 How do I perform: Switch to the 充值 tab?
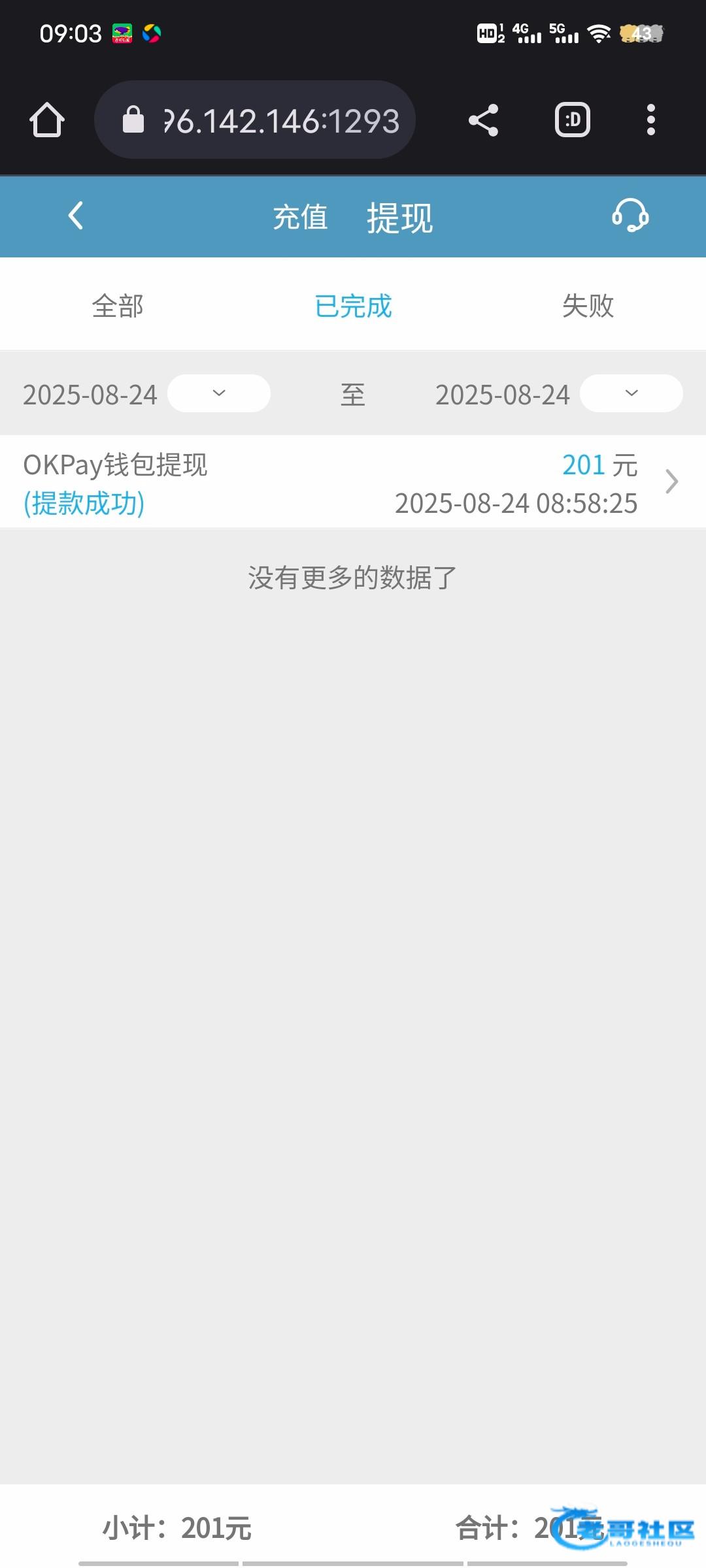(x=300, y=217)
